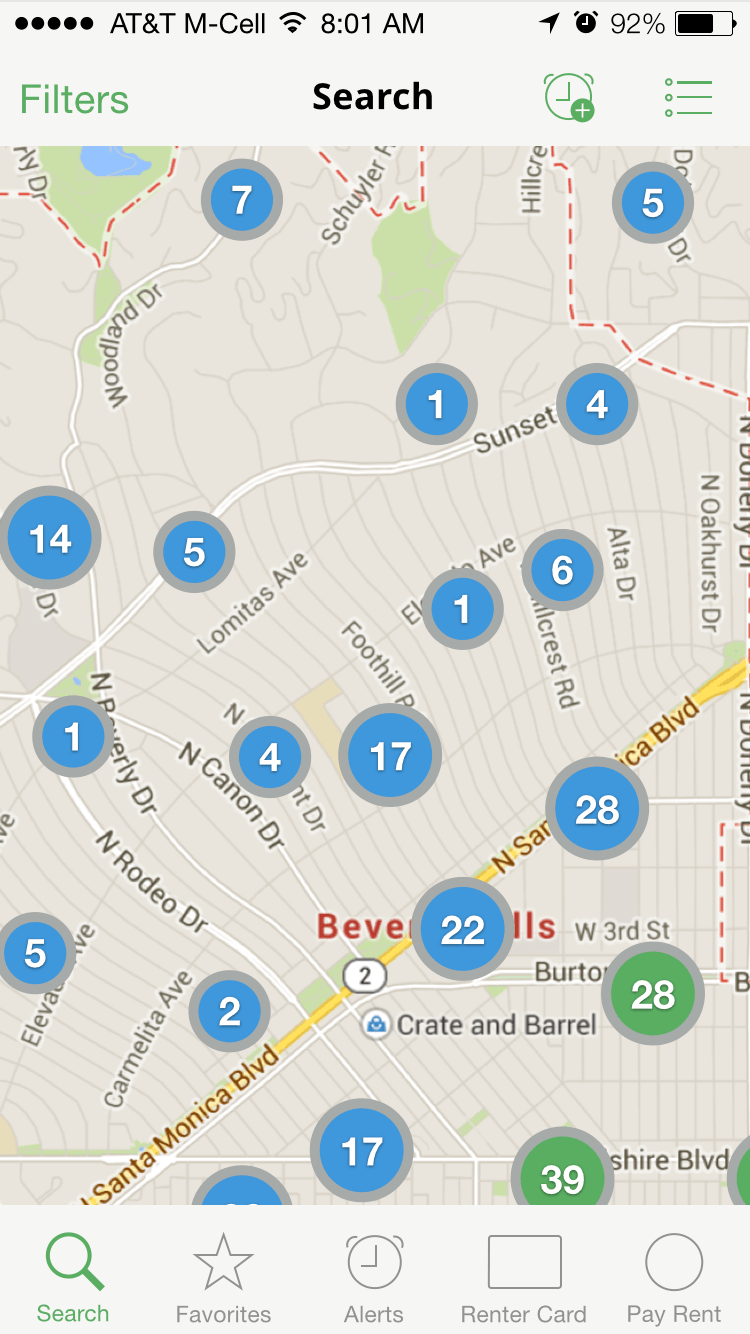Open the Crate and Barrel map pin
Screen dimensions: 750x1334
376,1024
